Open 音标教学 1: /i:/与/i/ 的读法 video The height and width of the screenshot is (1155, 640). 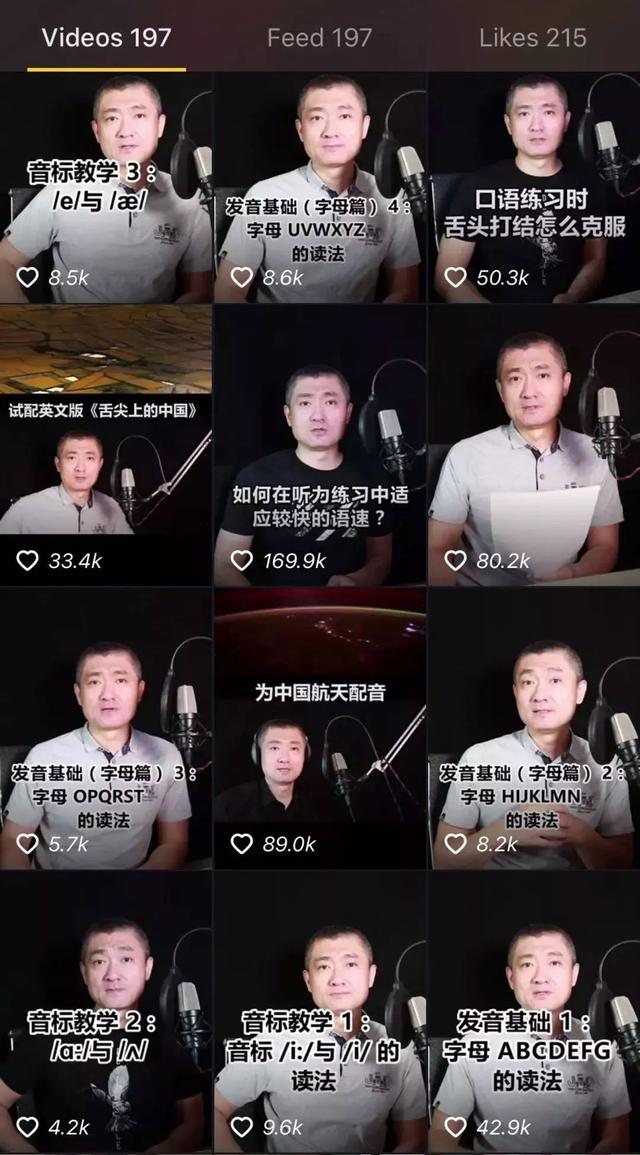click(320, 1010)
